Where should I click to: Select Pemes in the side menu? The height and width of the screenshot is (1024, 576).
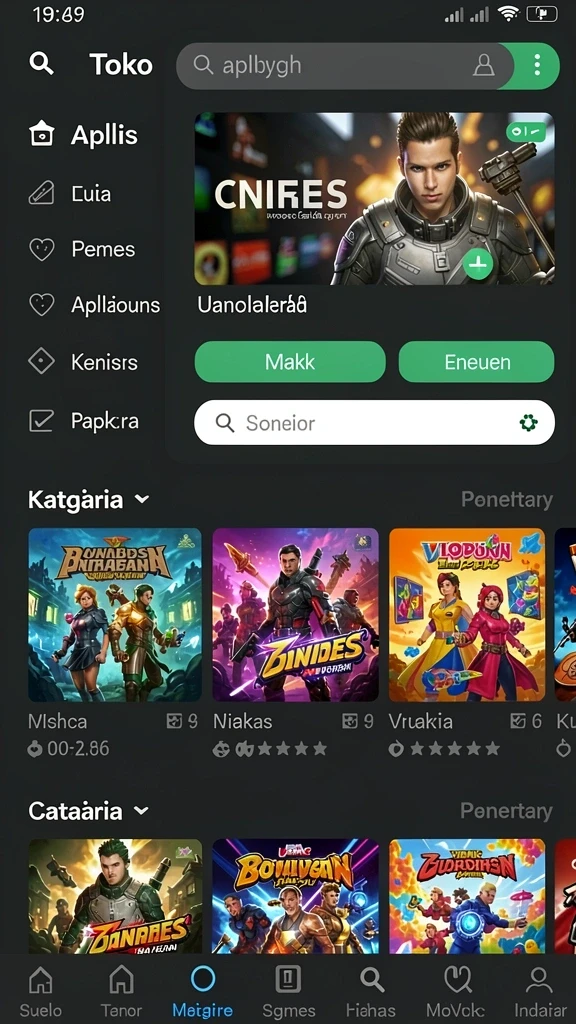click(82, 249)
